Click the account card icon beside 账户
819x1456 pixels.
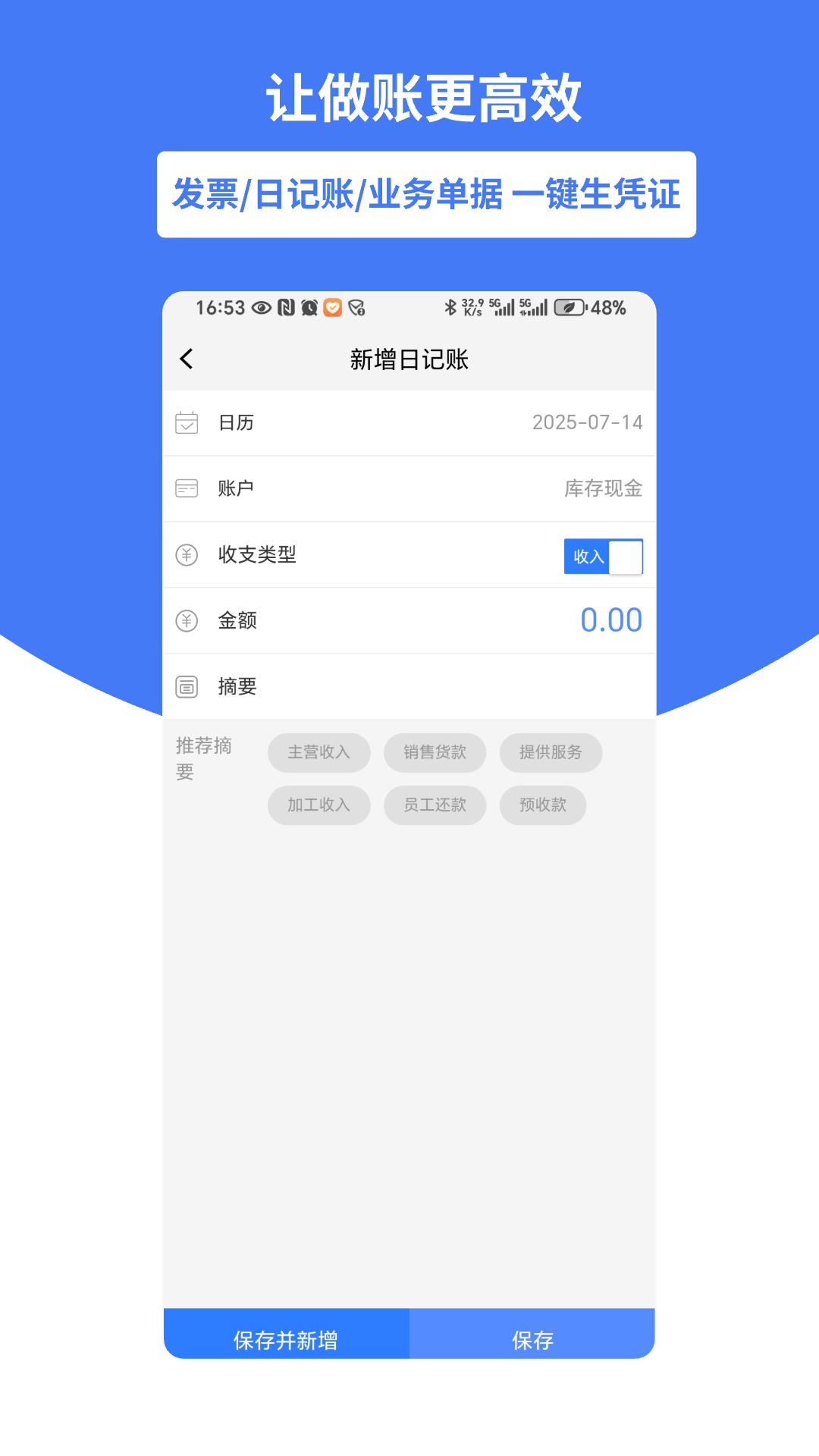click(187, 488)
